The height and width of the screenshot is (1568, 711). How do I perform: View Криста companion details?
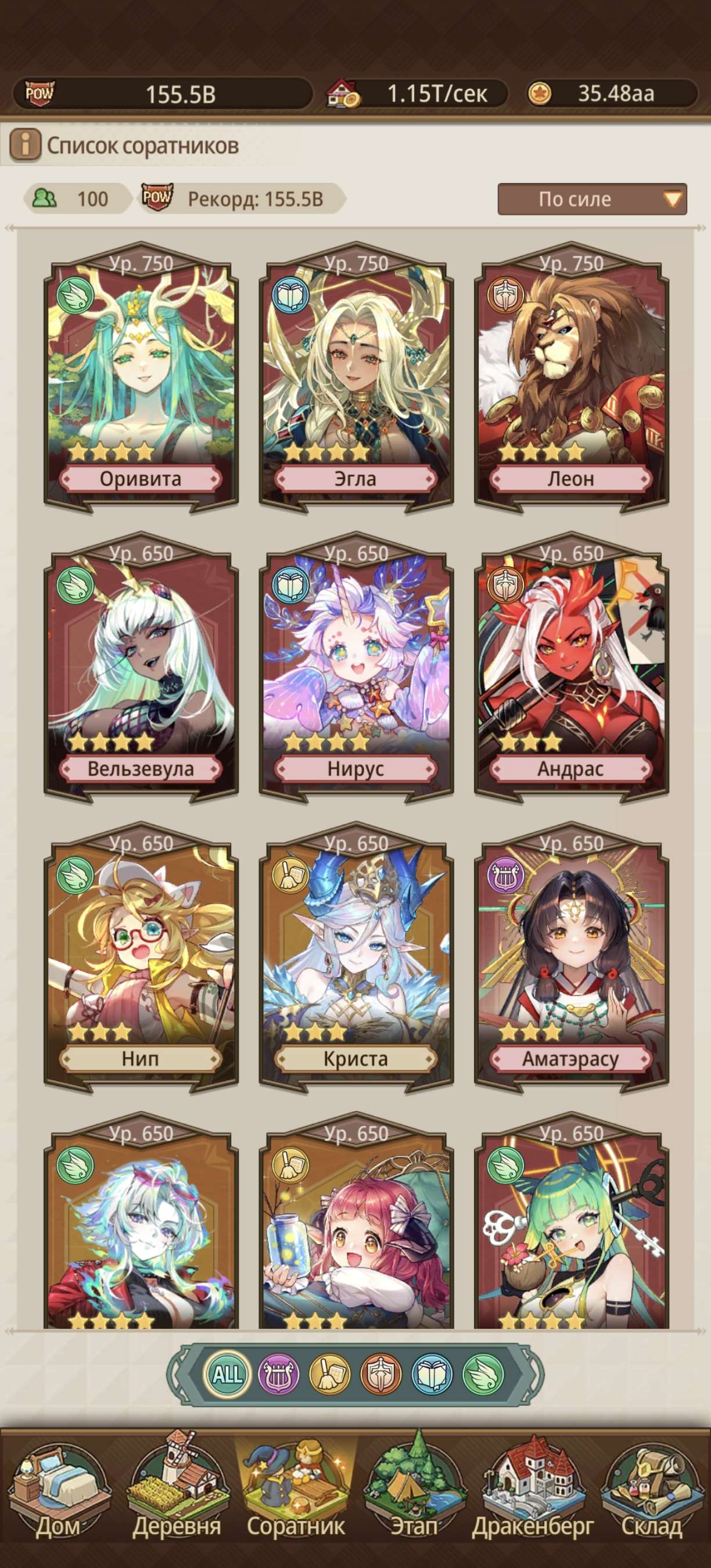click(x=356, y=958)
